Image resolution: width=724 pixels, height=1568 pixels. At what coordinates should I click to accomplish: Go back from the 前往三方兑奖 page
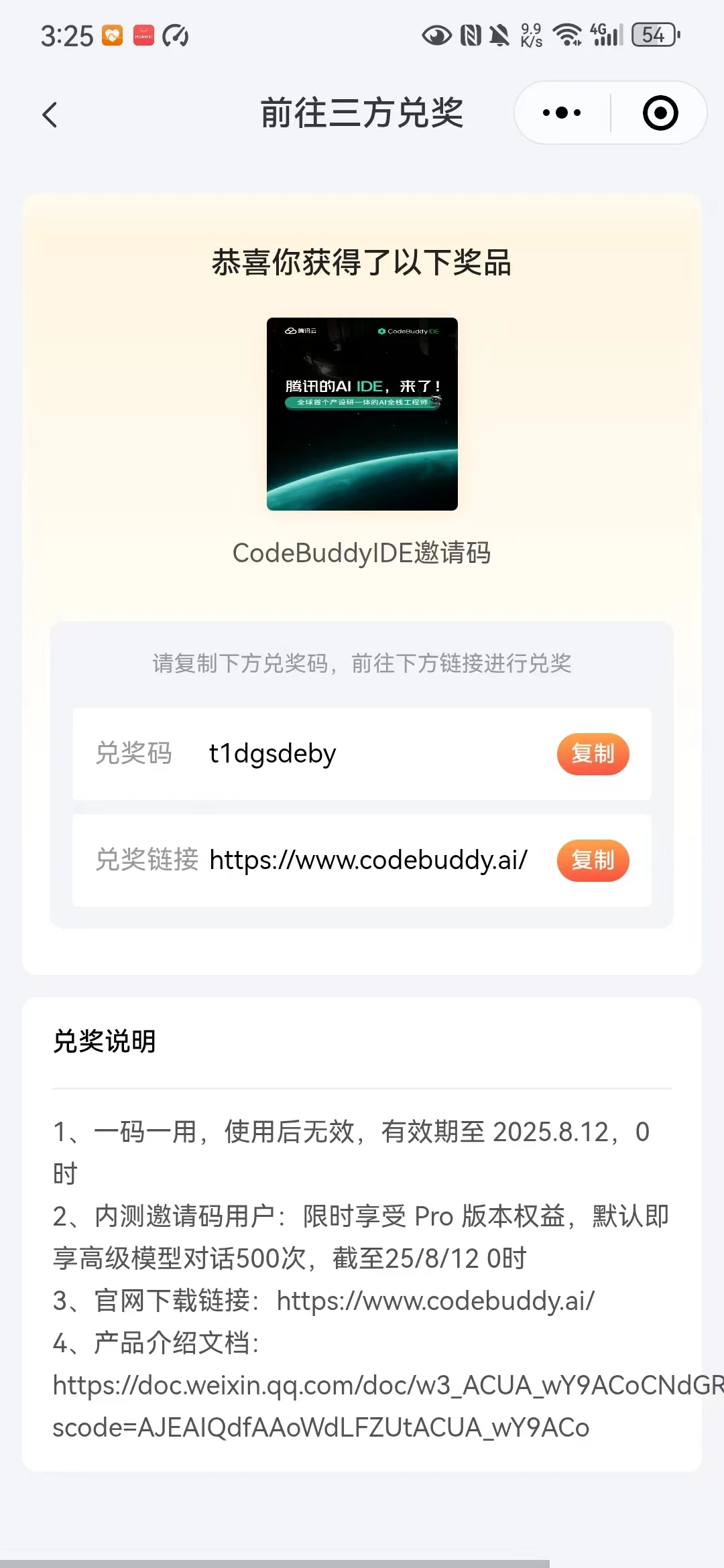pos(50,115)
